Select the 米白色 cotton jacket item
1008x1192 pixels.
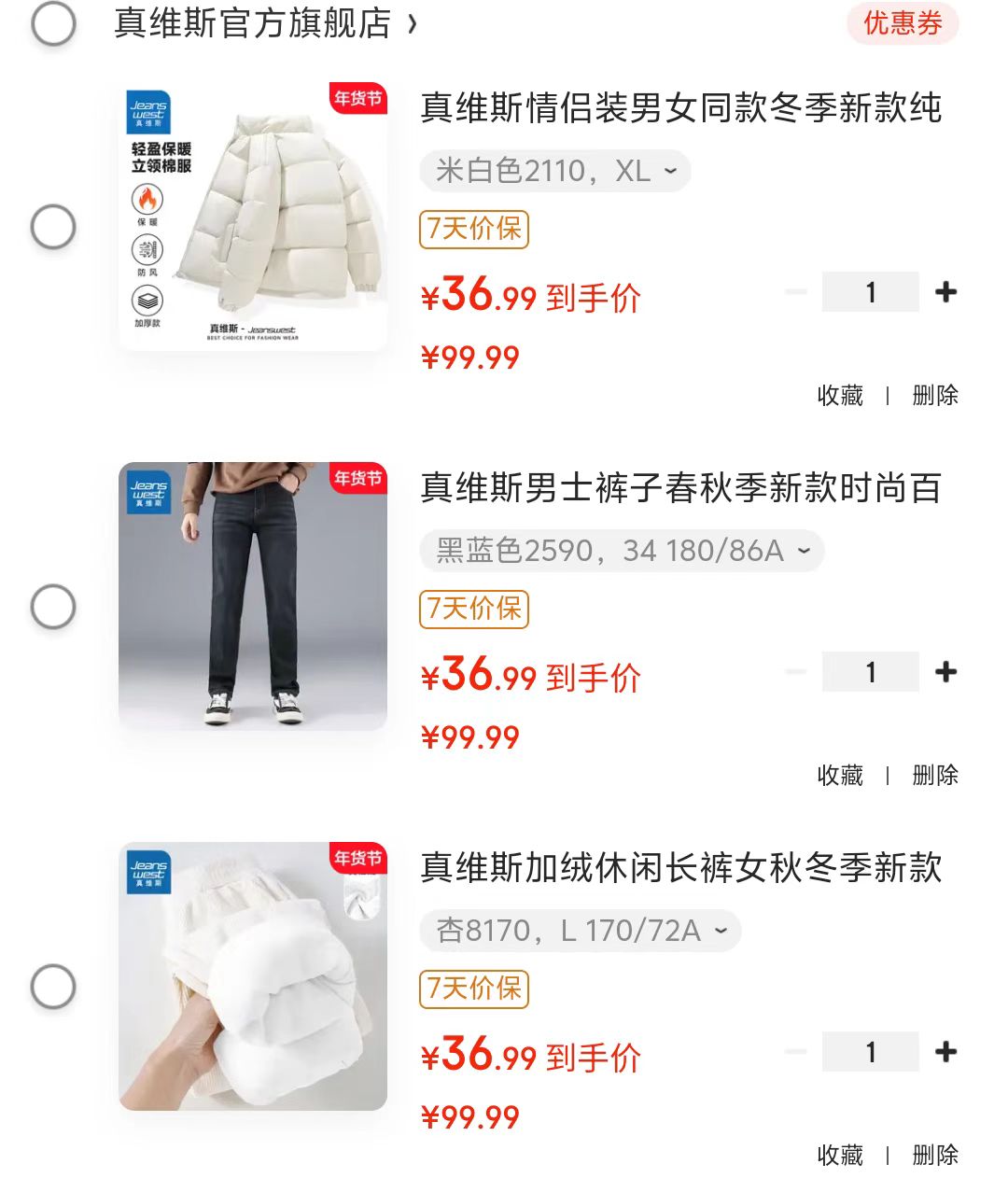pos(53,227)
